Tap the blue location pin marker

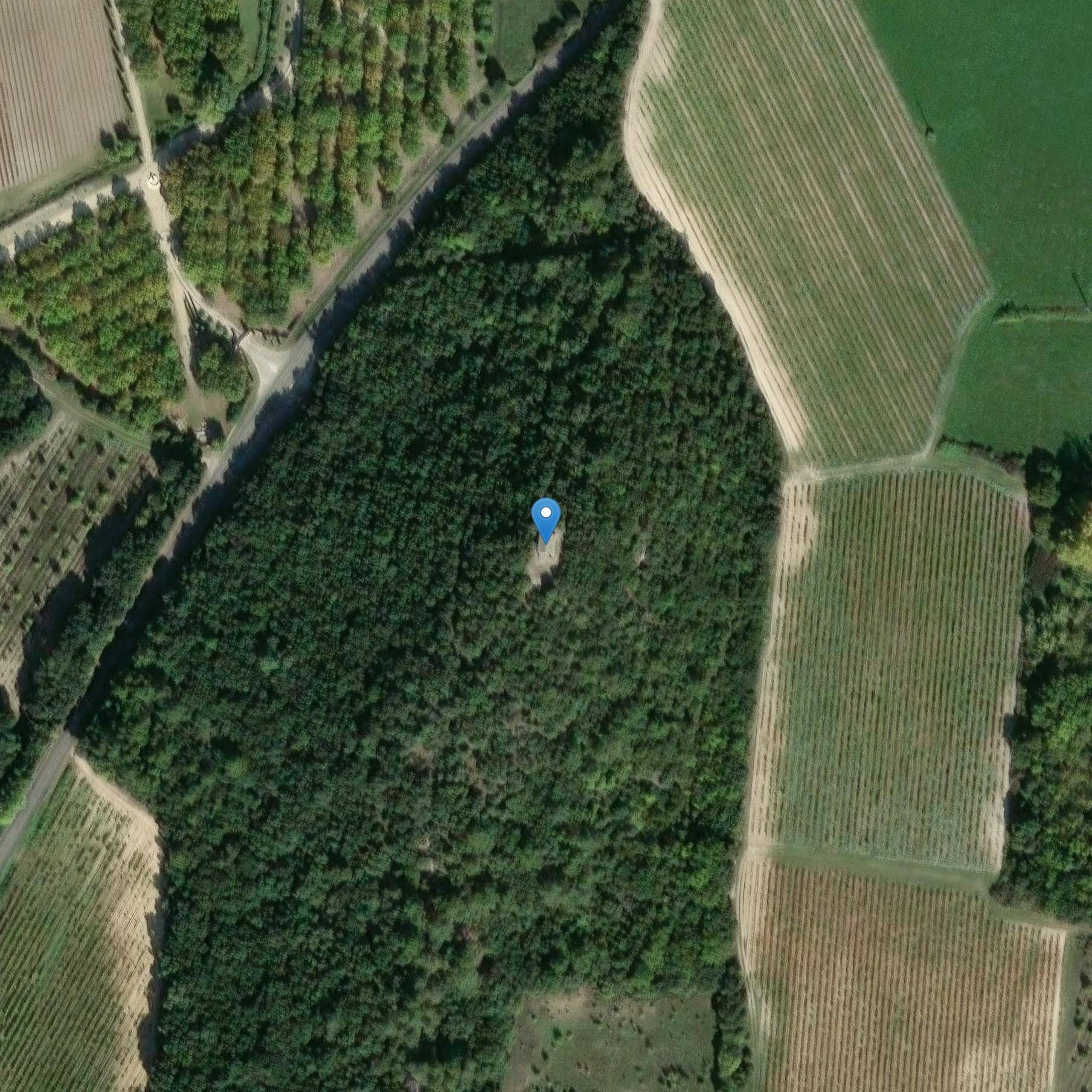click(545, 518)
